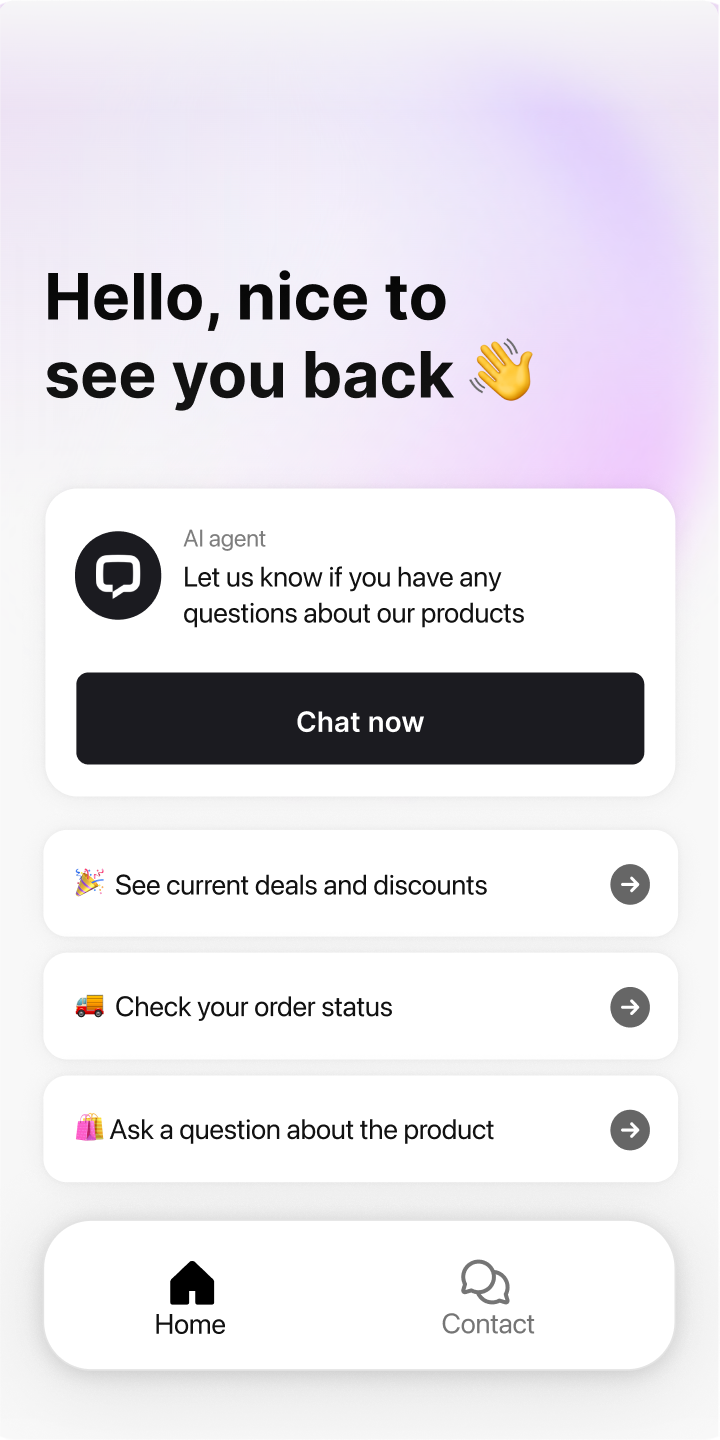Click the party popper emoji on deals row
The image size is (720, 1440).
pos(89,884)
